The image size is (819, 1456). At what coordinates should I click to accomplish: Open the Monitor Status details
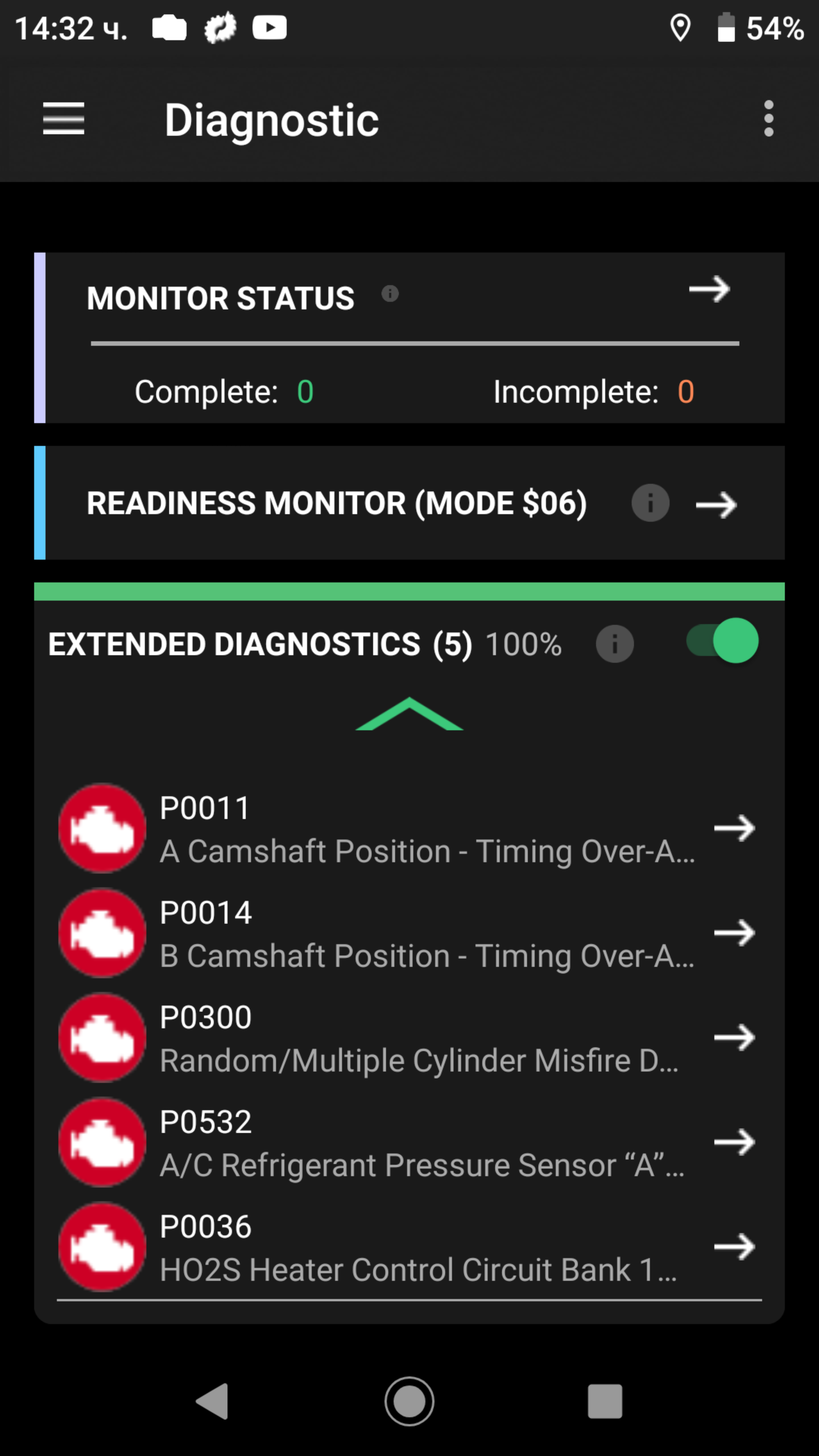(x=709, y=289)
